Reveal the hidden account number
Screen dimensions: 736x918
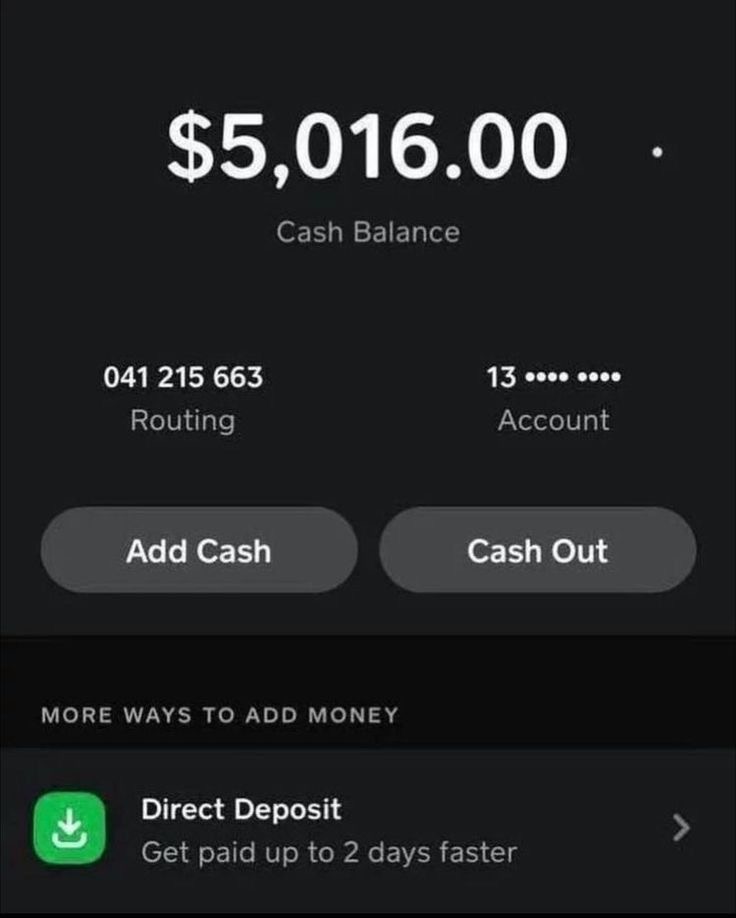point(553,378)
